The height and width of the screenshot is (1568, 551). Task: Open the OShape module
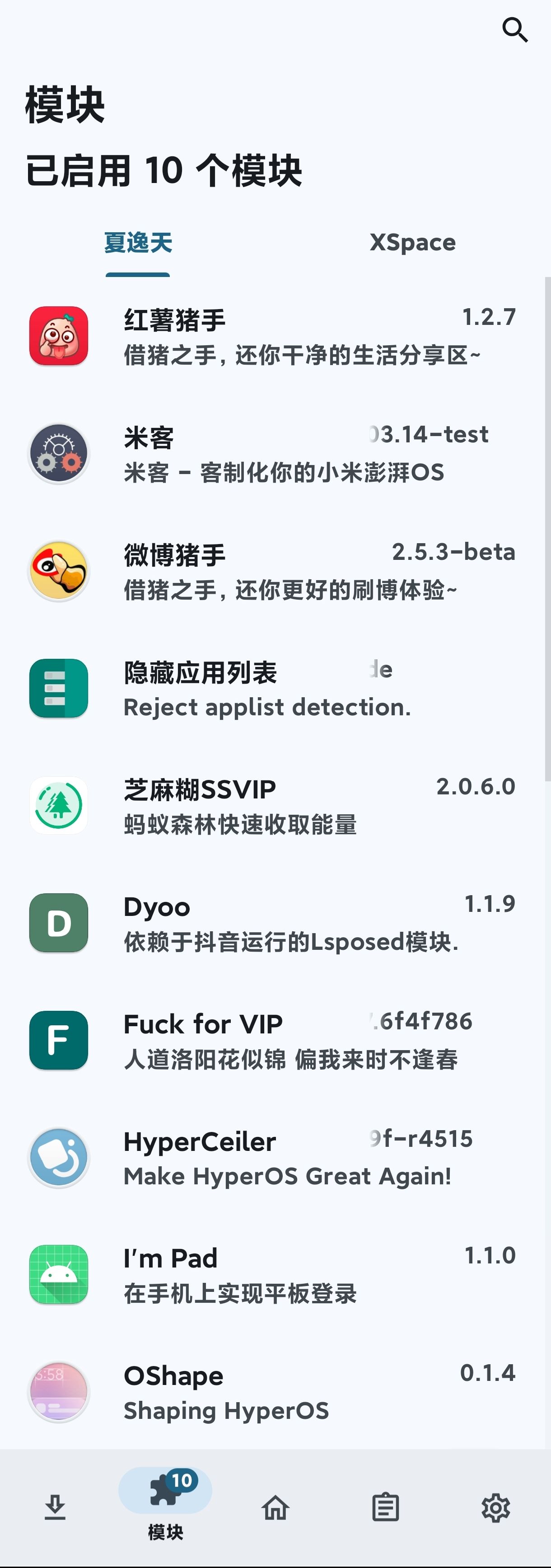pyautogui.click(x=274, y=1393)
